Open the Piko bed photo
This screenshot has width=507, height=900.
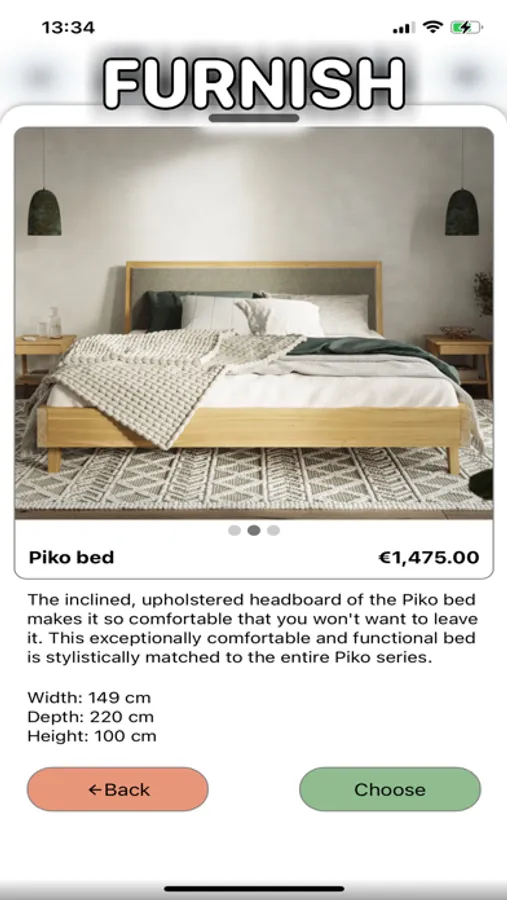pyautogui.click(x=254, y=323)
